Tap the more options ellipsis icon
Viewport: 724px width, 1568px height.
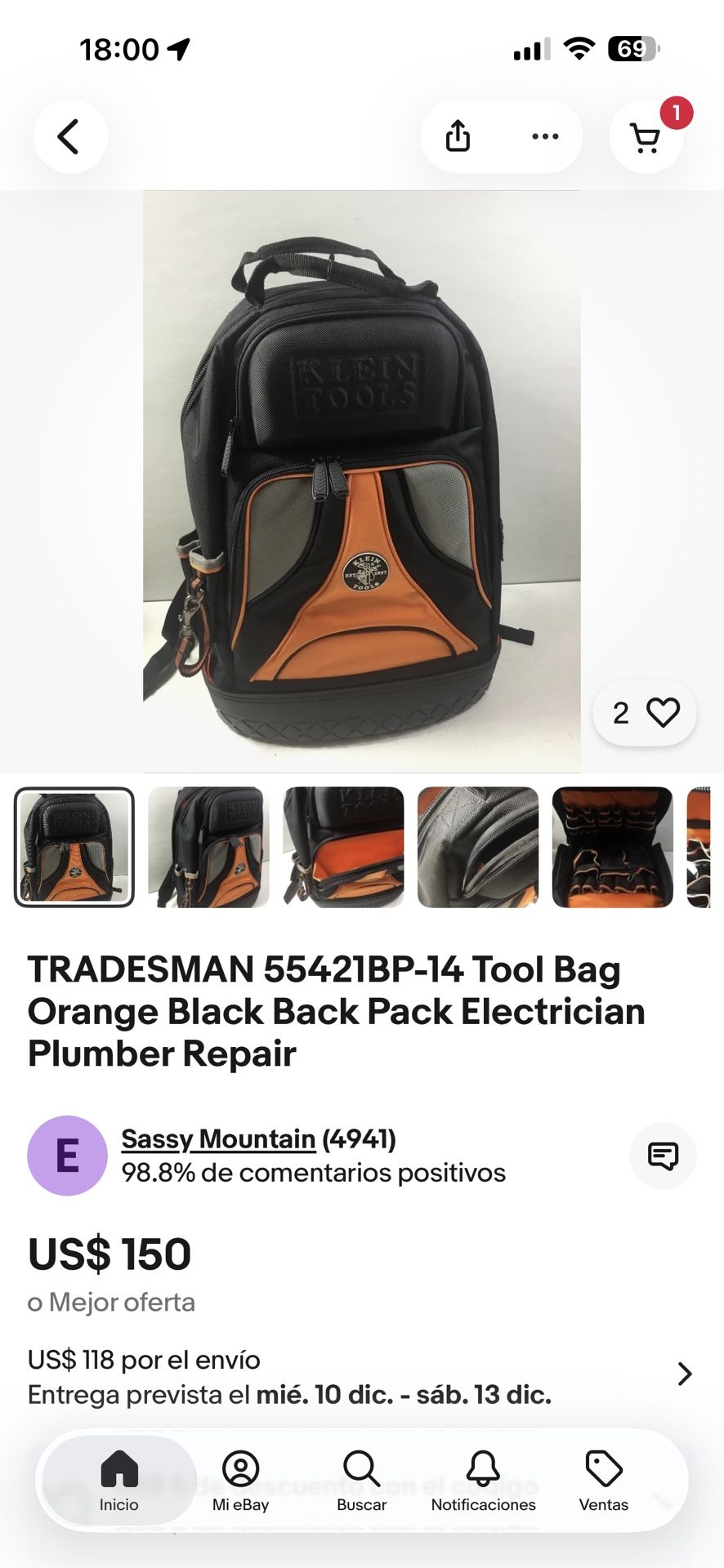tap(544, 136)
